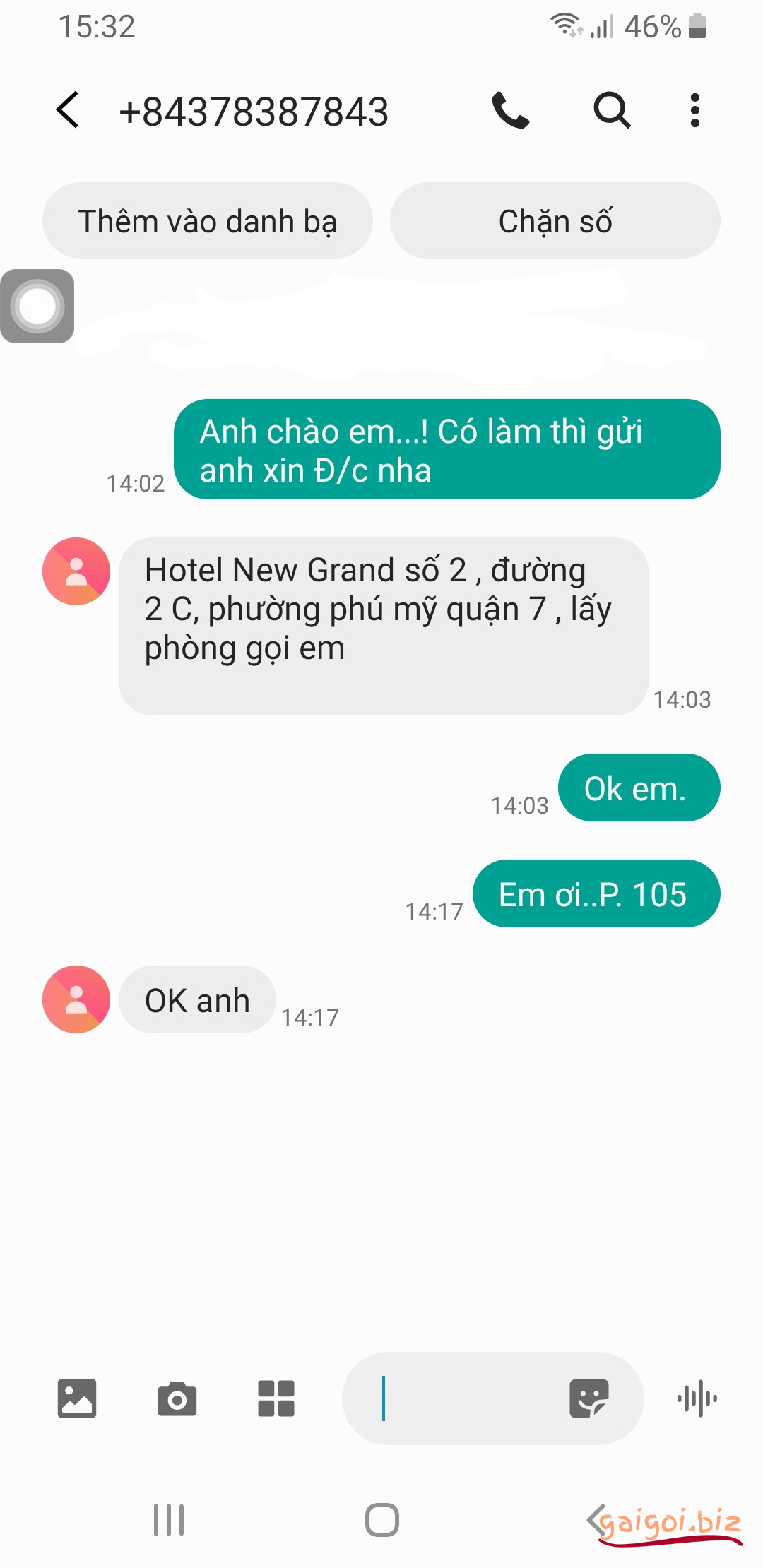Tap the sender avatar next to 'OK anh'
Screen dimensions: 763x1568
(x=76, y=999)
